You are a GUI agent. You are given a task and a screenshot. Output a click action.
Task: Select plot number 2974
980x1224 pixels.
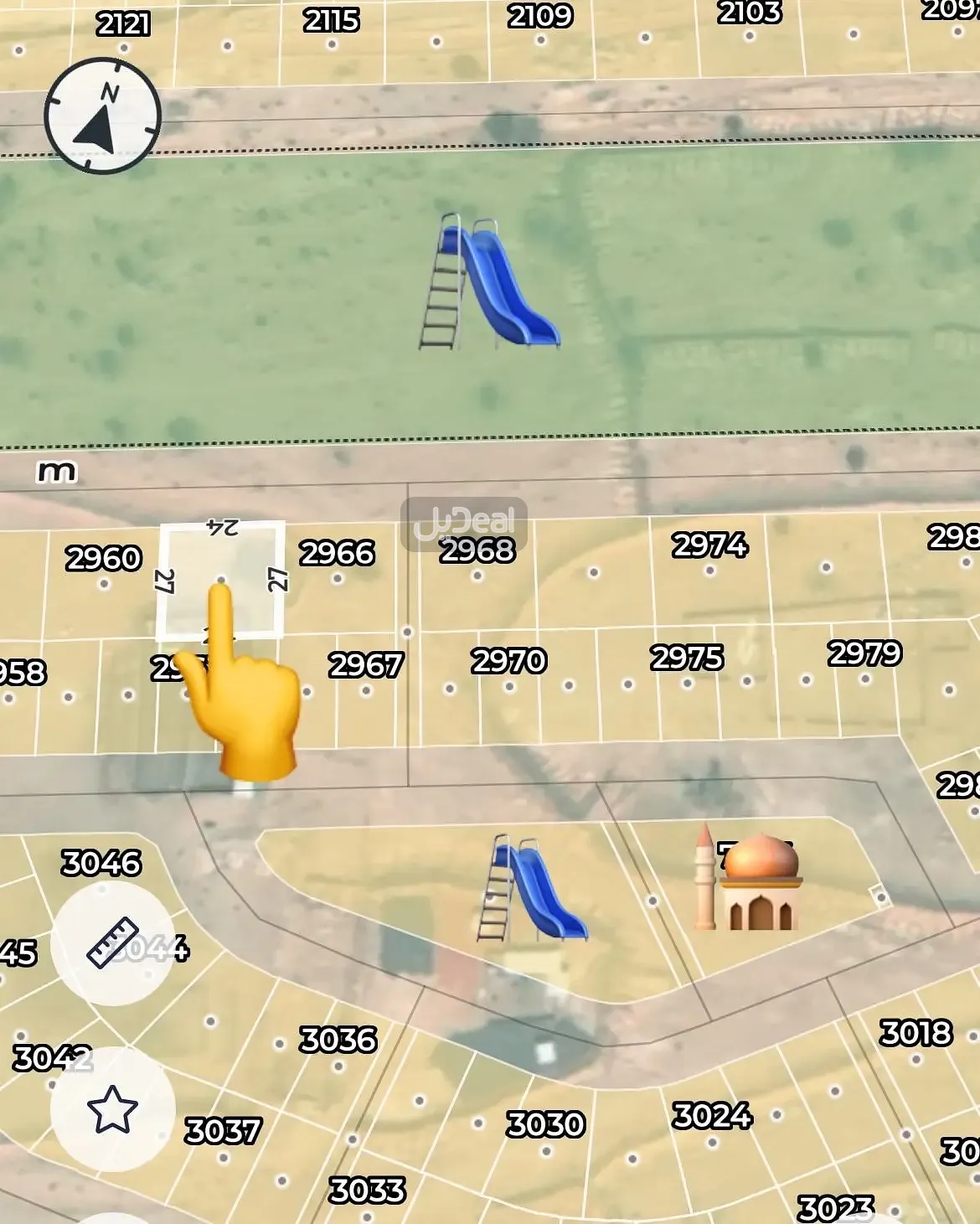pos(709,546)
